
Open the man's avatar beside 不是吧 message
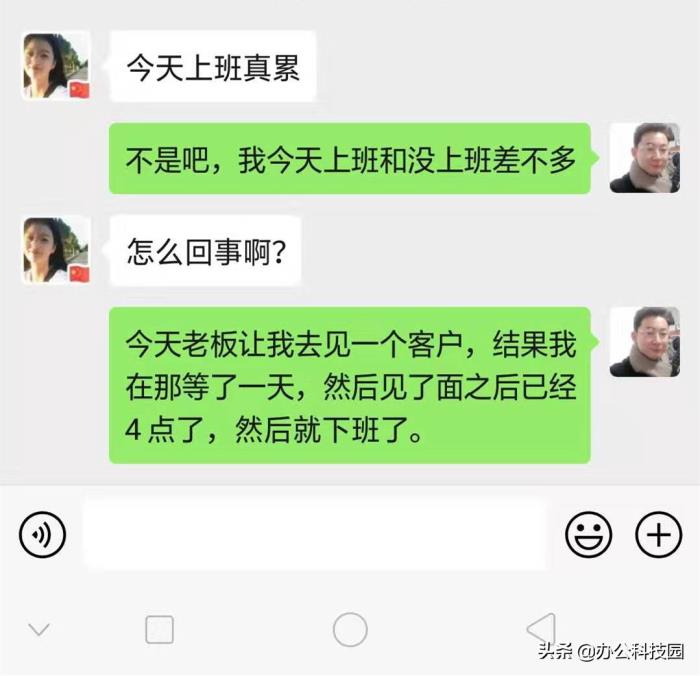point(644,157)
